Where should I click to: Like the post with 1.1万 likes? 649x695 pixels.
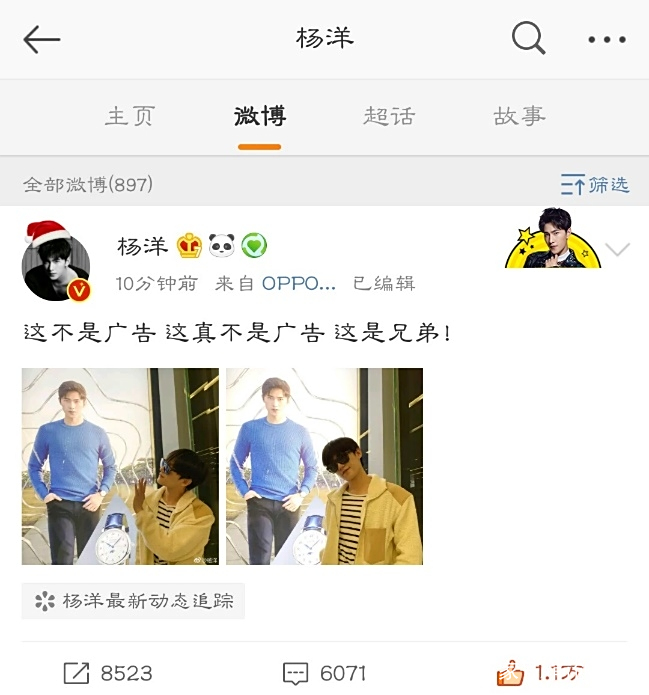(540, 673)
